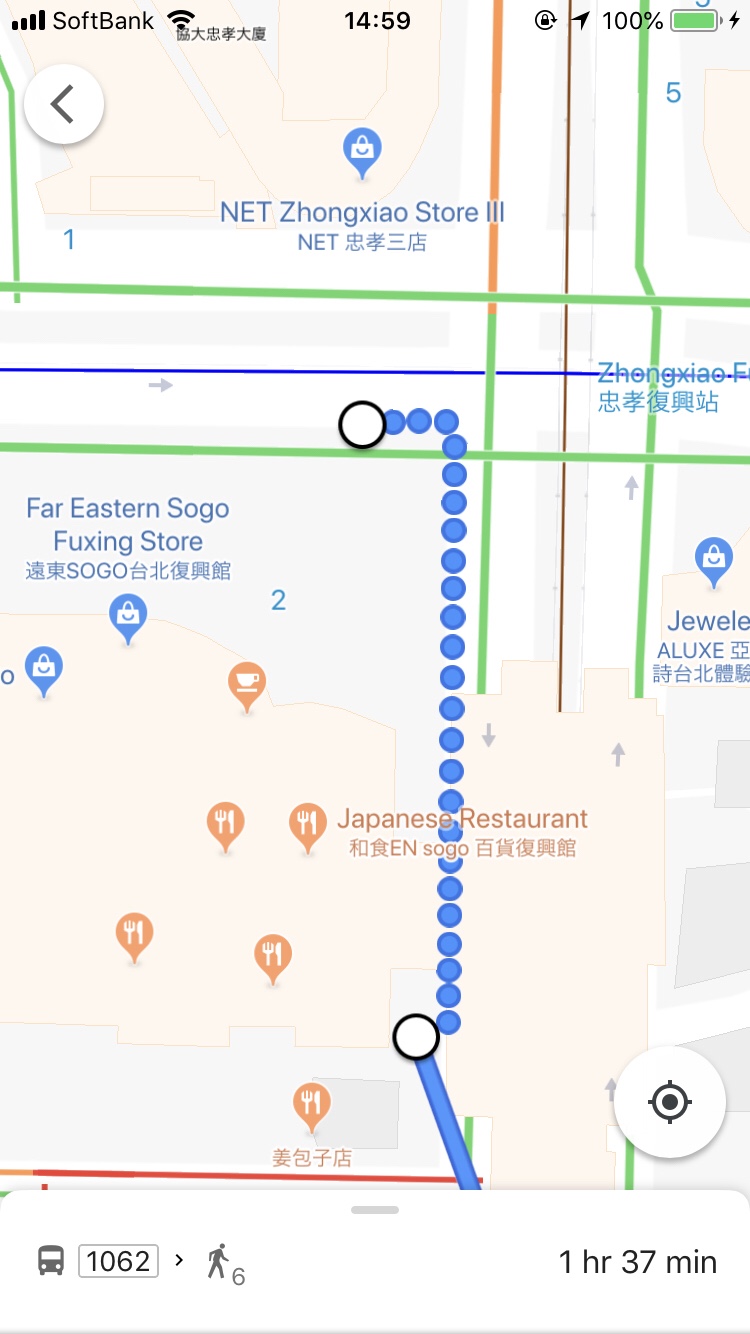The height and width of the screenshot is (1334, 750).
Task: Expand the bottom sheet handle
Action: coord(375,1210)
